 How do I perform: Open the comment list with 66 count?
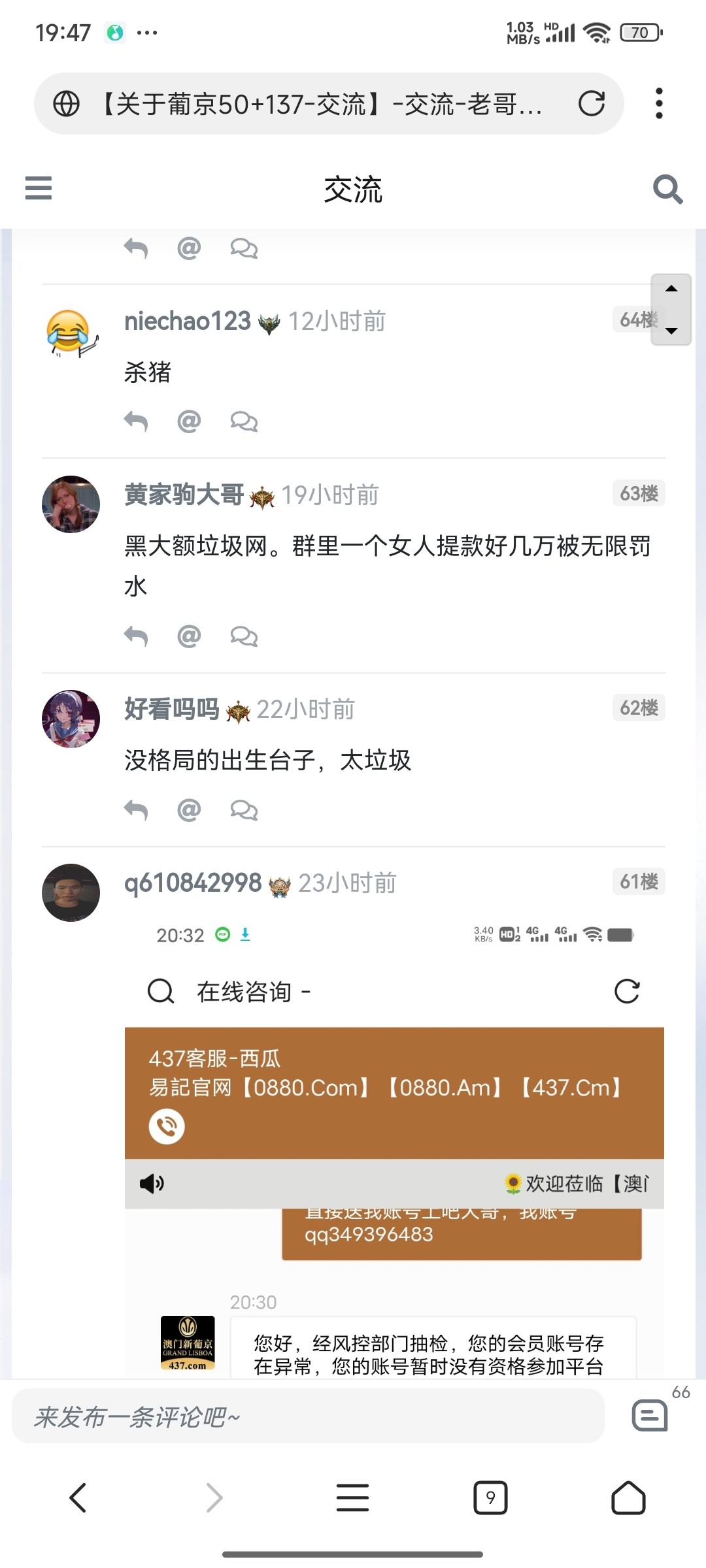(x=650, y=1415)
